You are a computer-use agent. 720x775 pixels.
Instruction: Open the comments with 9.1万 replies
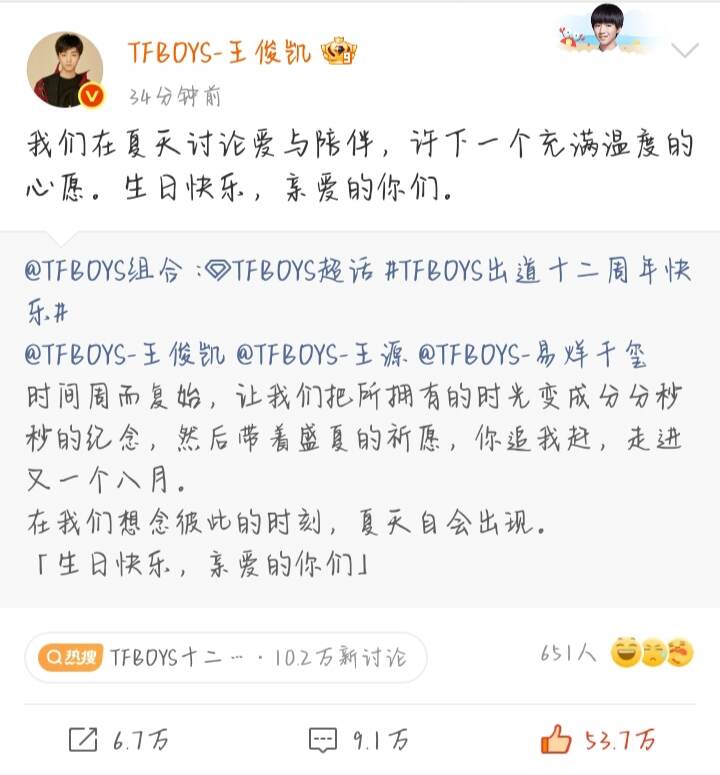point(358,740)
